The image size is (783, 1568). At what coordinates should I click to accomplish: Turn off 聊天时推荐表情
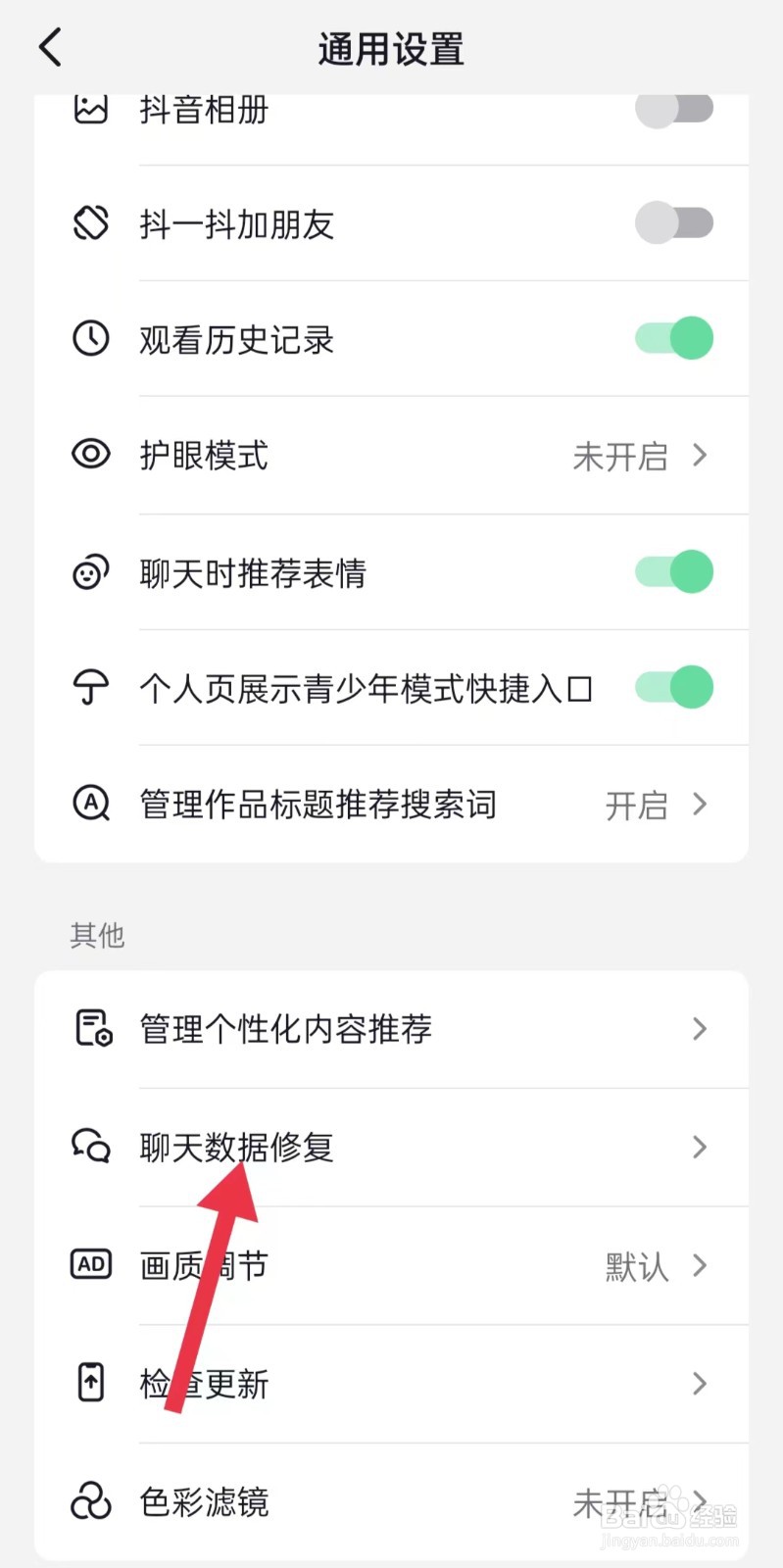pyautogui.click(x=674, y=571)
